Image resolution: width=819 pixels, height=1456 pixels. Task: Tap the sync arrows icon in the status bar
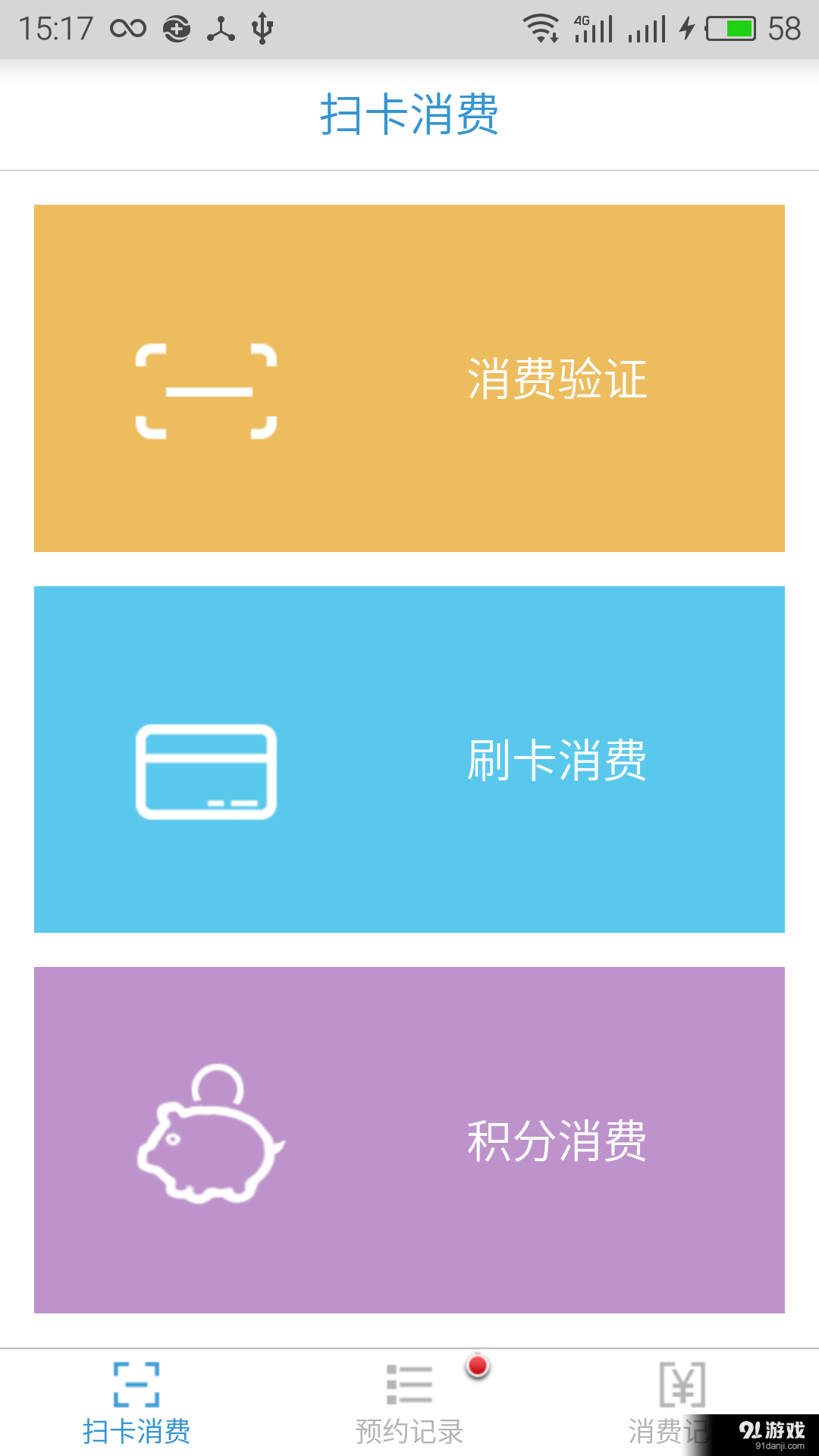176,29
